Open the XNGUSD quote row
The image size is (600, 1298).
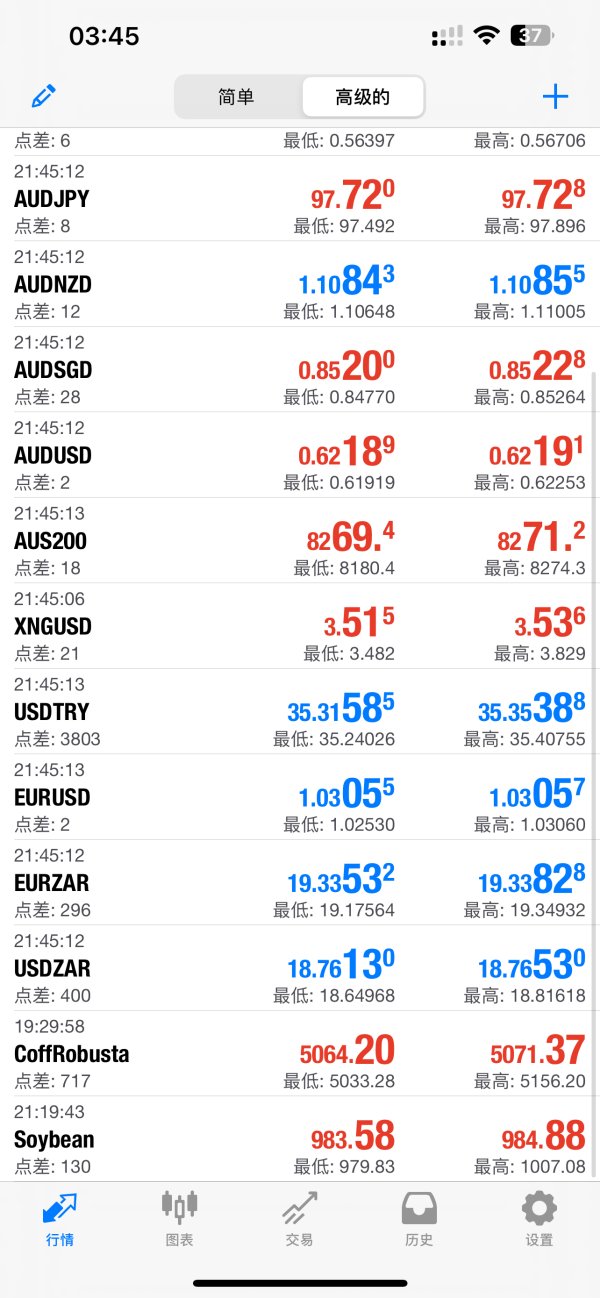(x=300, y=626)
